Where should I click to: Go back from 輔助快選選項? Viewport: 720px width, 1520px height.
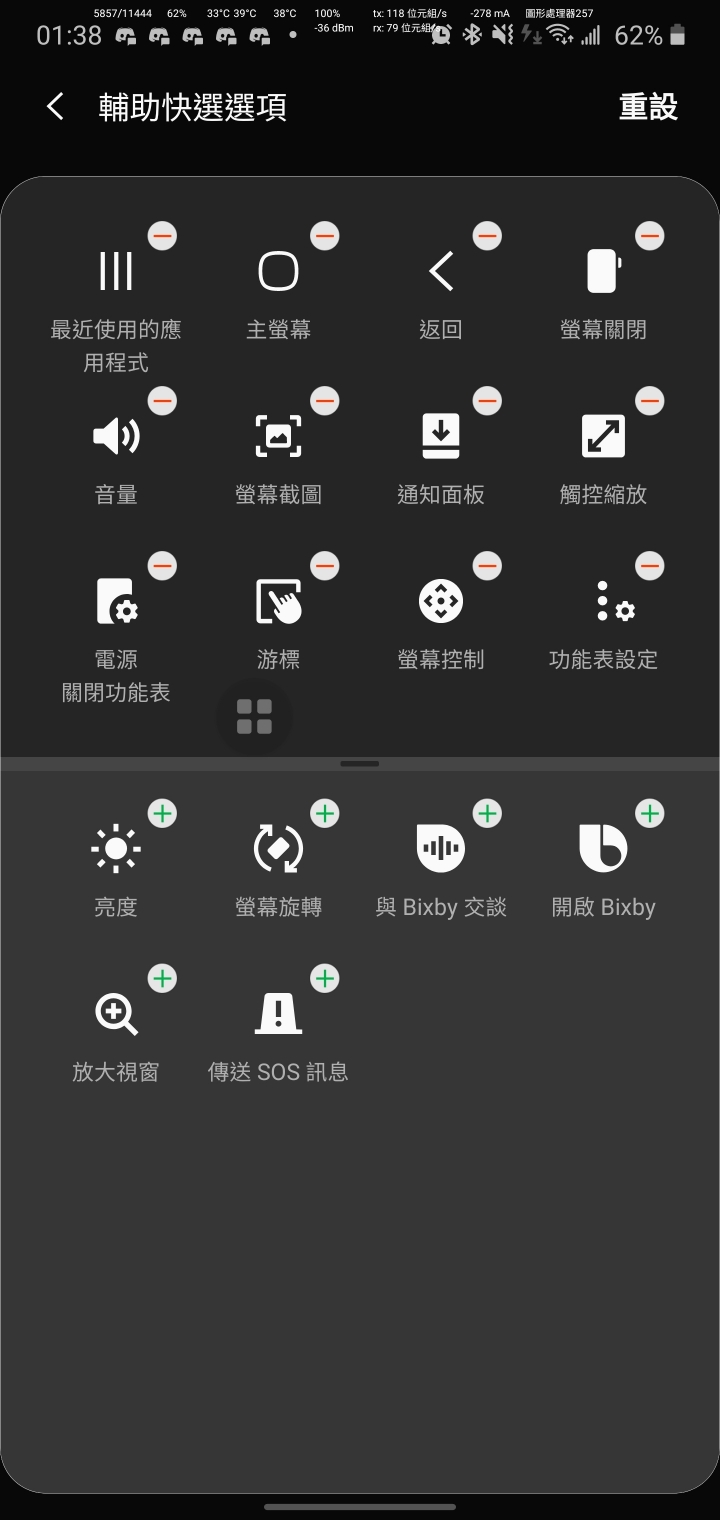point(56,107)
